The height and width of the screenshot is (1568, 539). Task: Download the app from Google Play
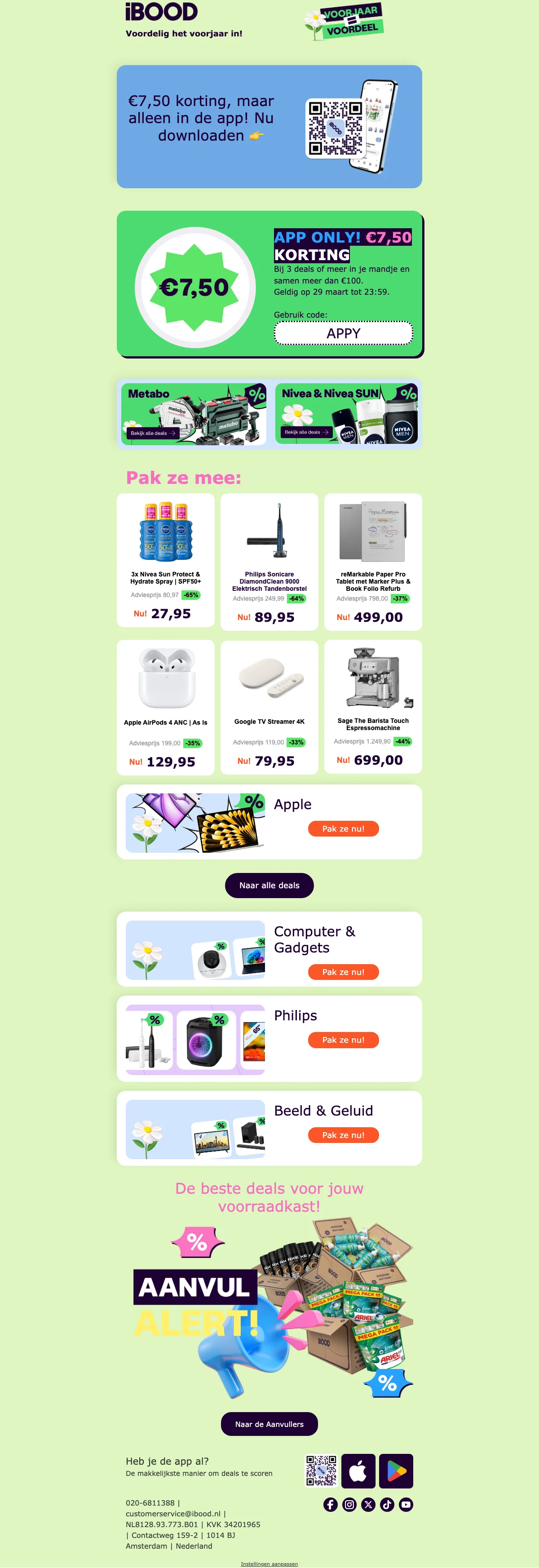click(396, 1471)
